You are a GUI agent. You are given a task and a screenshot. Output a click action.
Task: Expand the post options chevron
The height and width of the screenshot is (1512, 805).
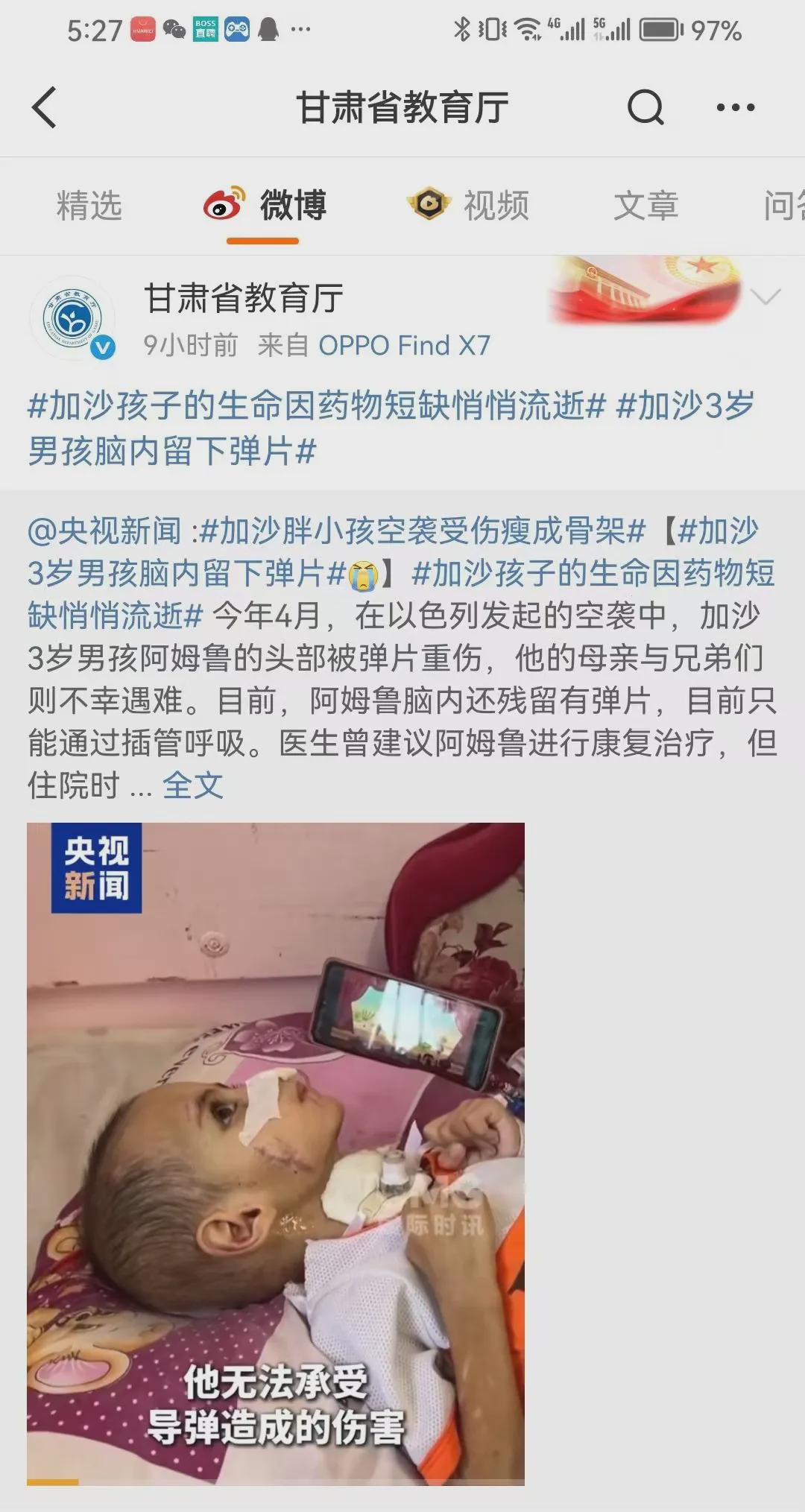pyautogui.click(x=766, y=297)
